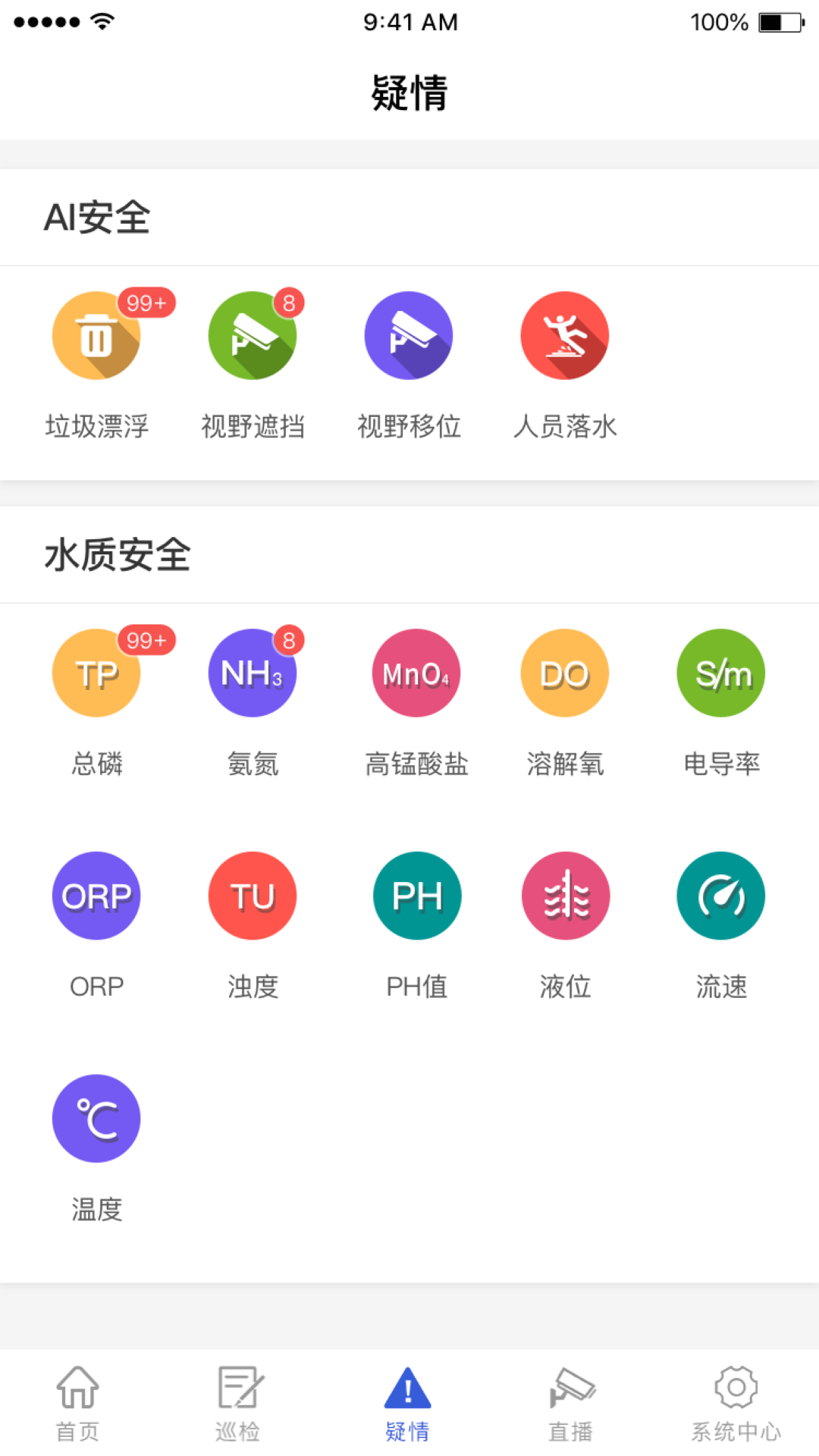
Task: Open the MnO4 高锰酸盐 permanganate icon
Action: pyautogui.click(x=415, y=673)
